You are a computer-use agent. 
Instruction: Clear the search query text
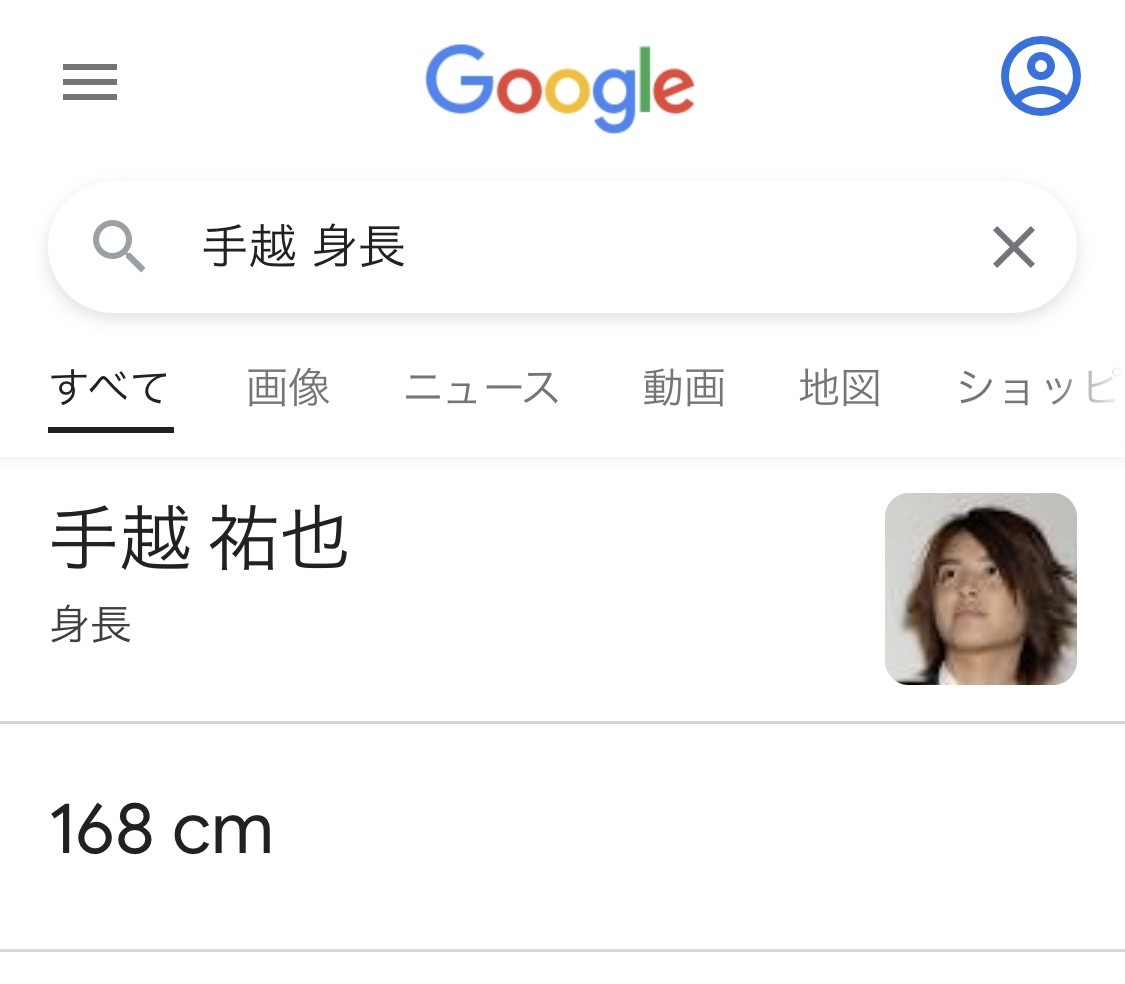(x=1013, y=247)
